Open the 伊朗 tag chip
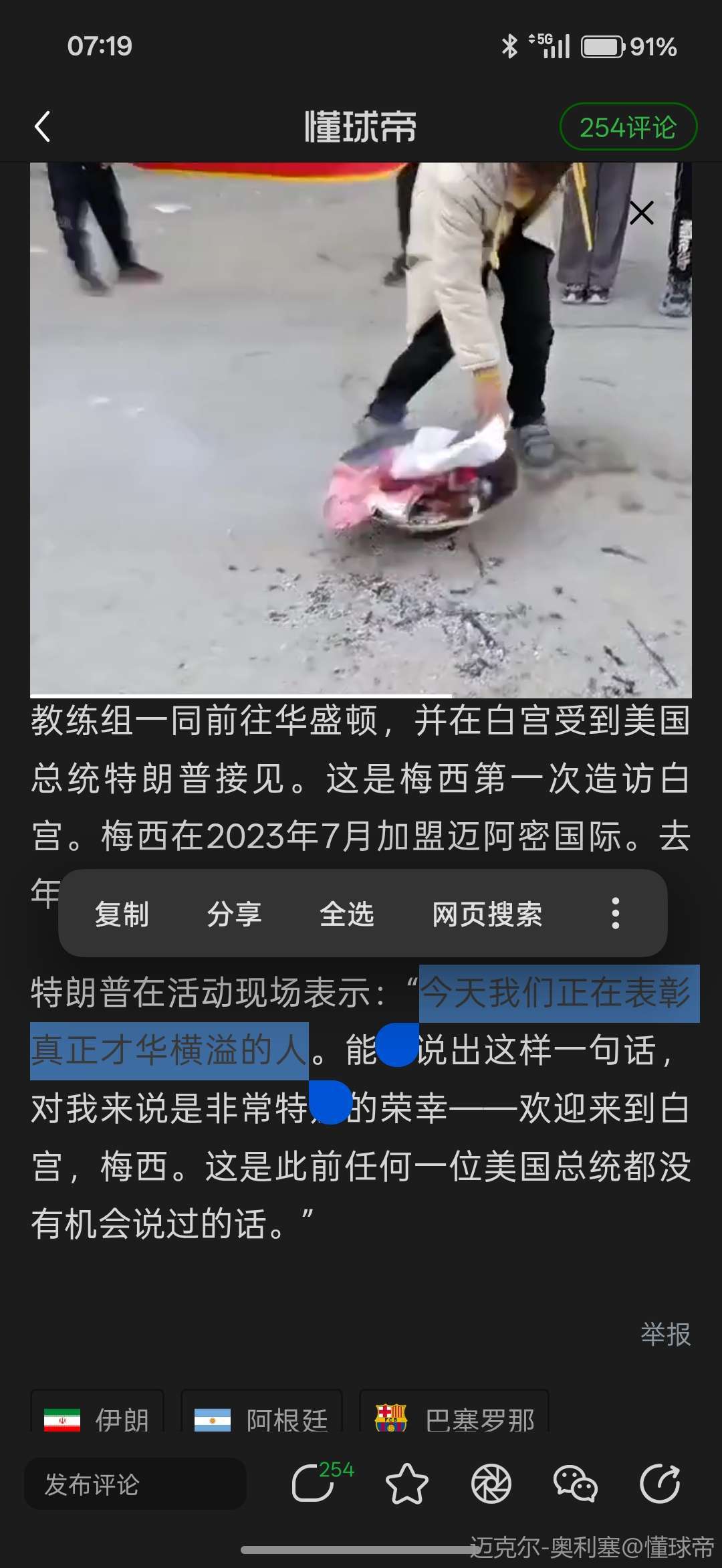This screenshot has width=722, height=1568. pyautogui.click(x=98, y=1417)
